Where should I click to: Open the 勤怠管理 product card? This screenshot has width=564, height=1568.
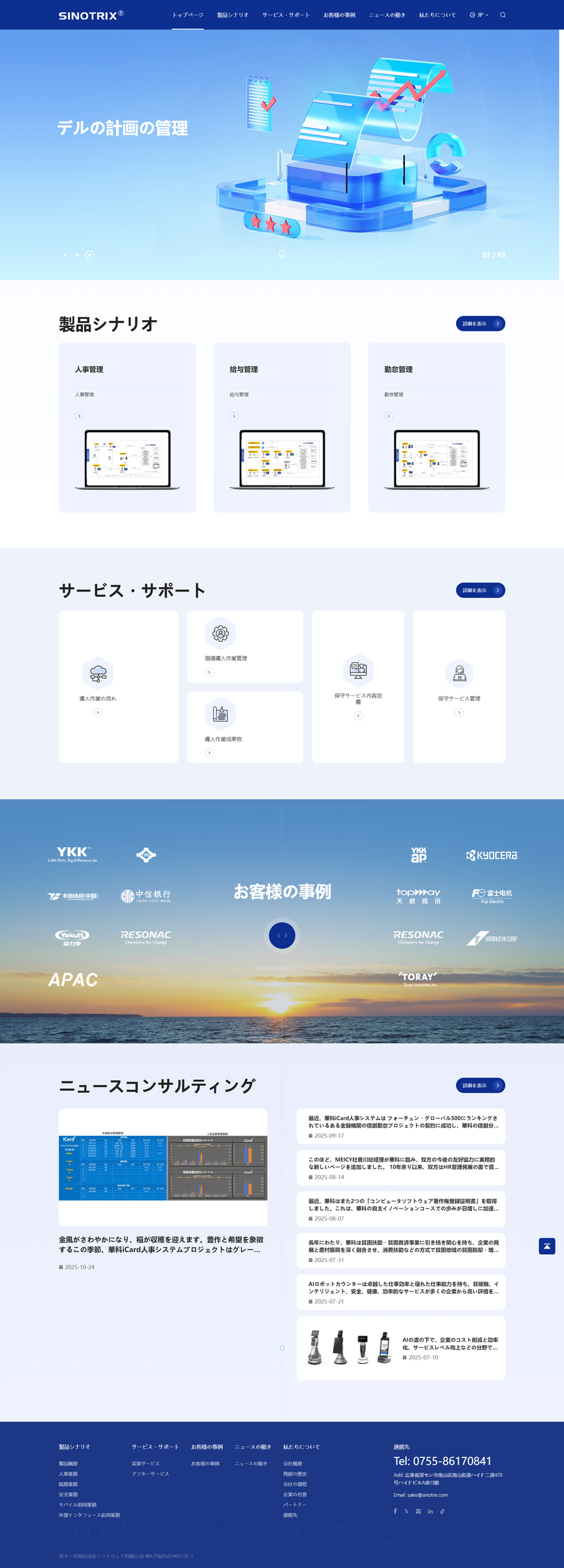(436, 427)
